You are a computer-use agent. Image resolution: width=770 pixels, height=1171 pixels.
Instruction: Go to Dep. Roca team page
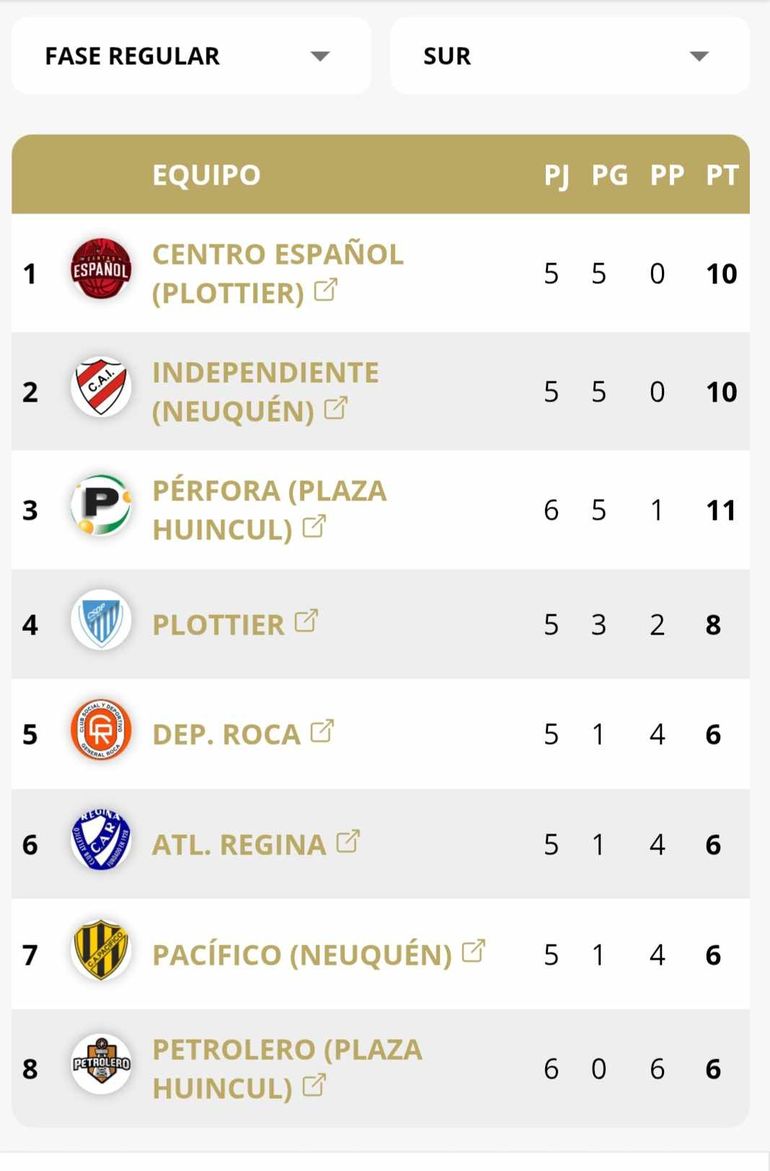pyautogui.click(x=226, y=734)
